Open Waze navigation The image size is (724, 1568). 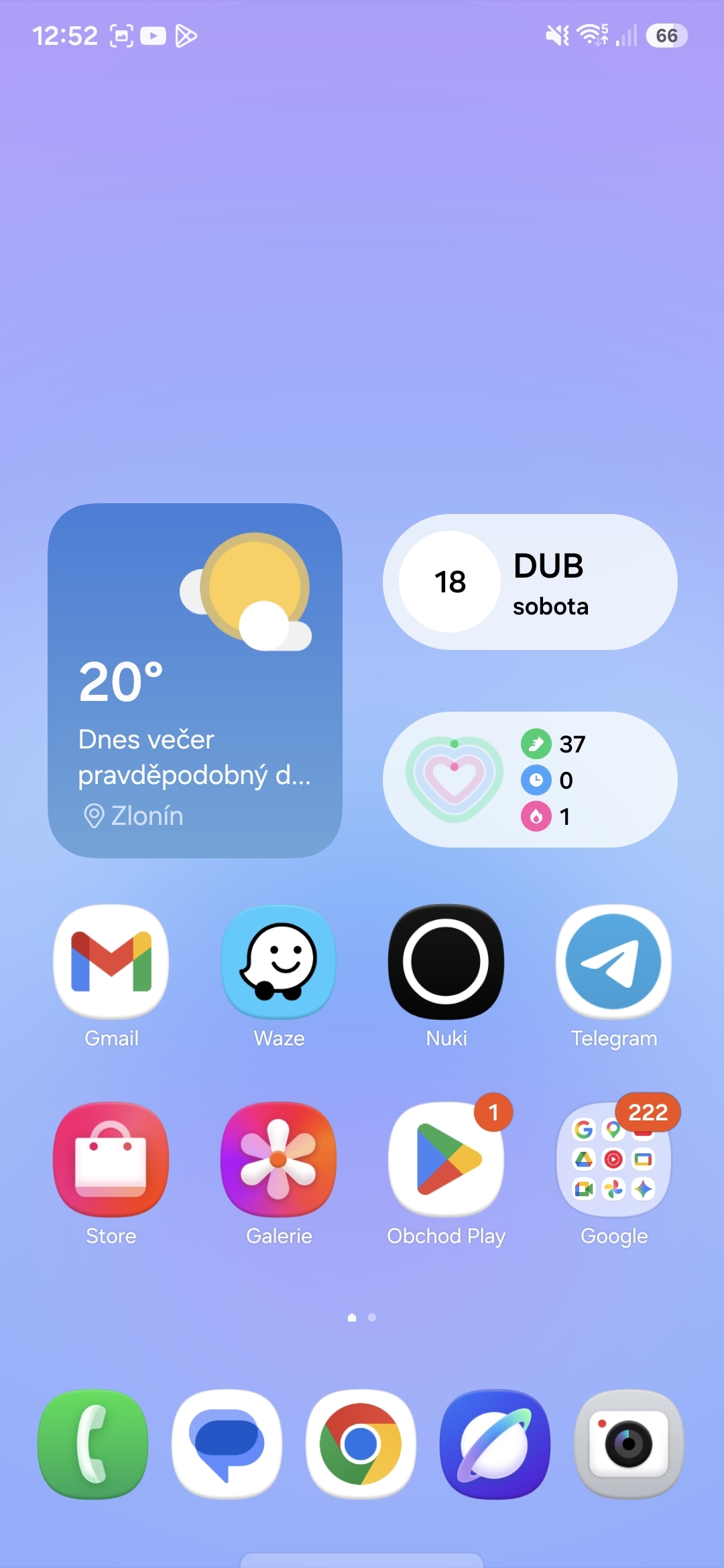point(279,962)
